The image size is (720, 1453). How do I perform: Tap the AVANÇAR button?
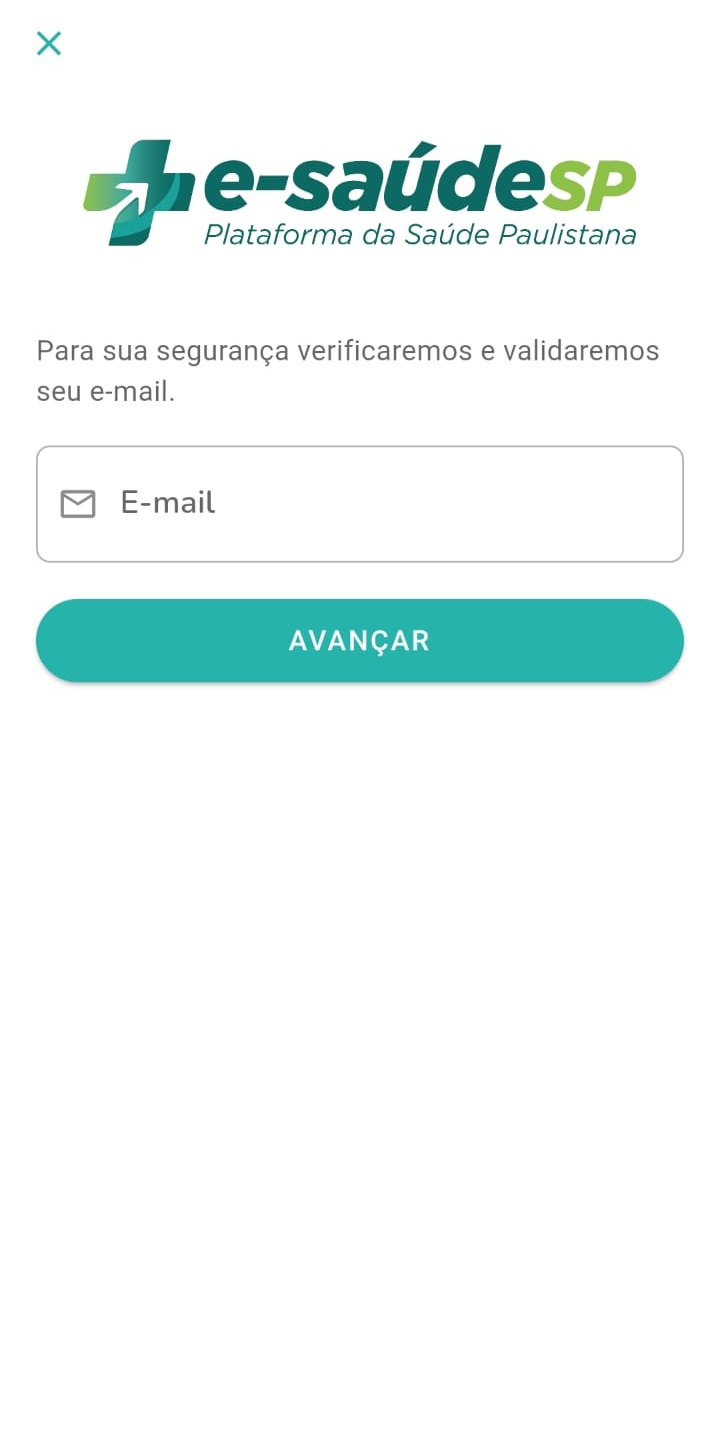pos(360,641)
